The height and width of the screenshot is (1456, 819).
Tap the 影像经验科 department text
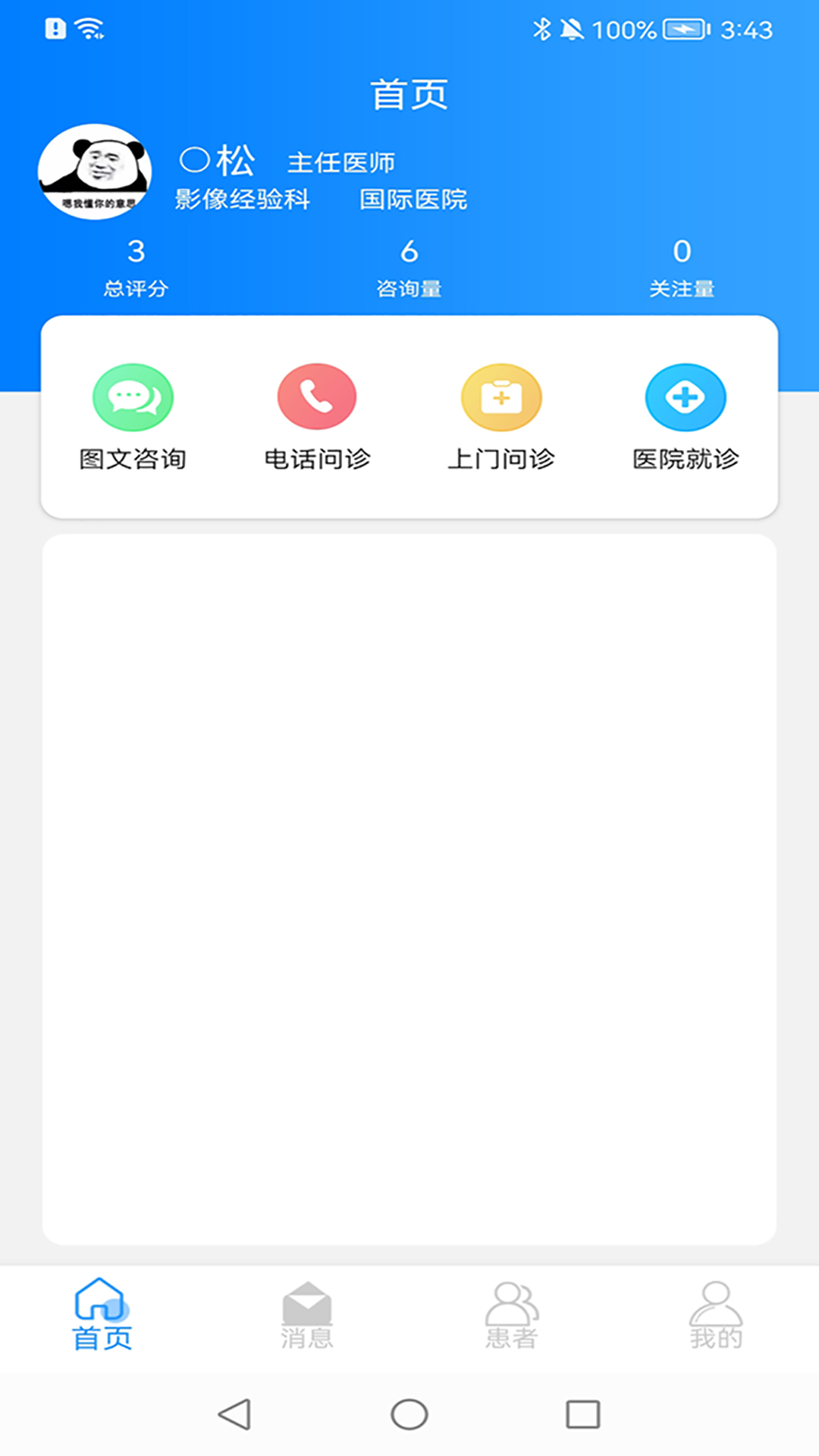[241, 199]
